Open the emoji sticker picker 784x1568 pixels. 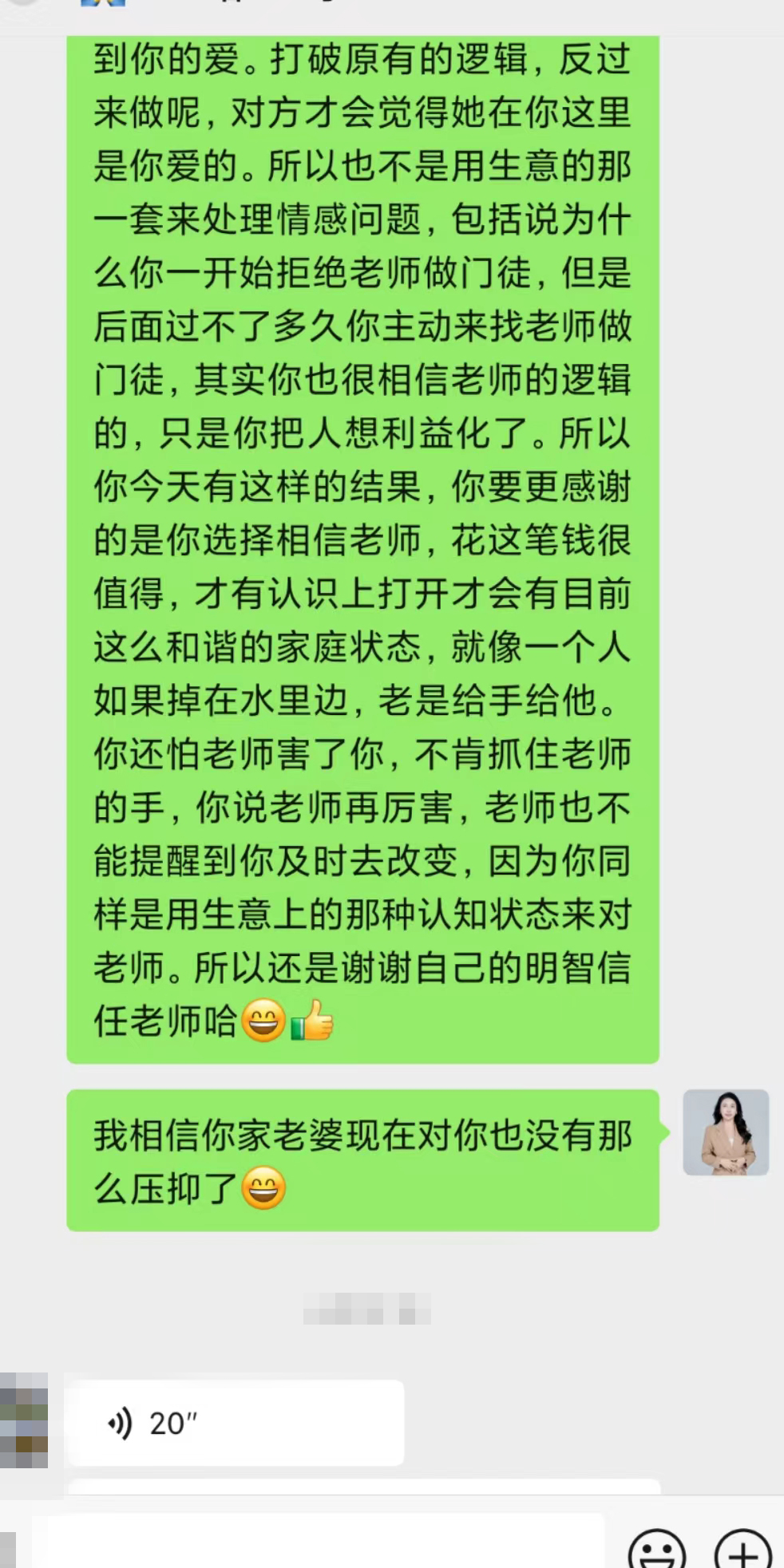point(657,1551)
